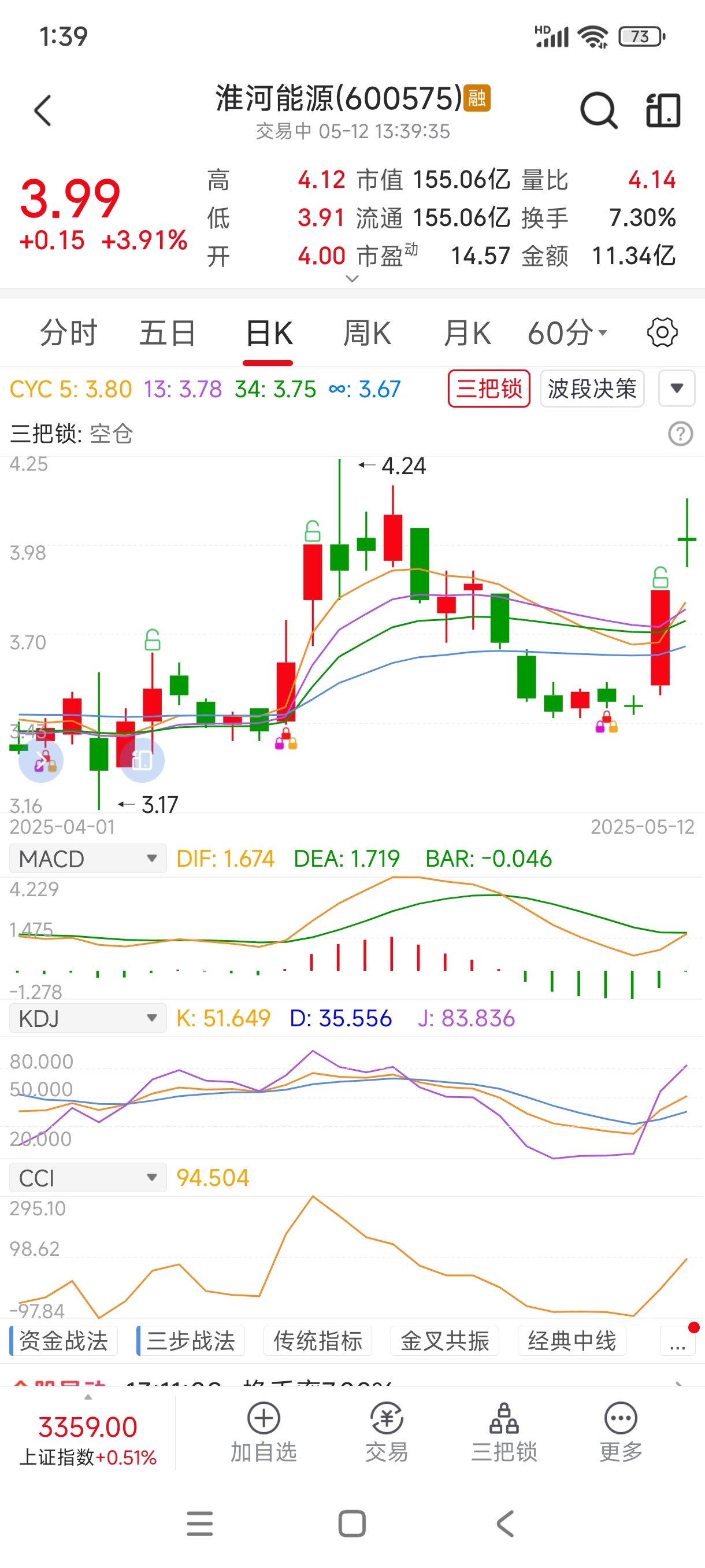
Task: Open the 60分 period dropdown
Action: (x=567, y=334)
